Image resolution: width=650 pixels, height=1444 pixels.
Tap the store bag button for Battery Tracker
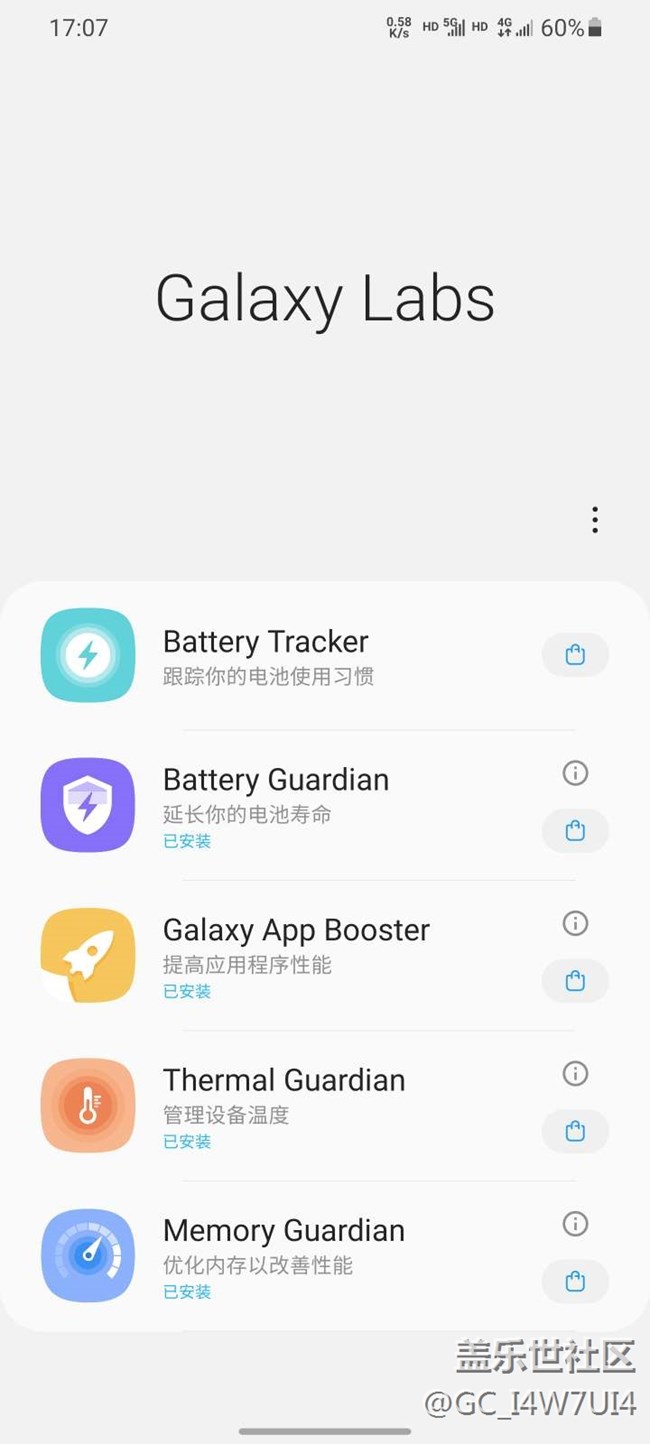point(575,656)
